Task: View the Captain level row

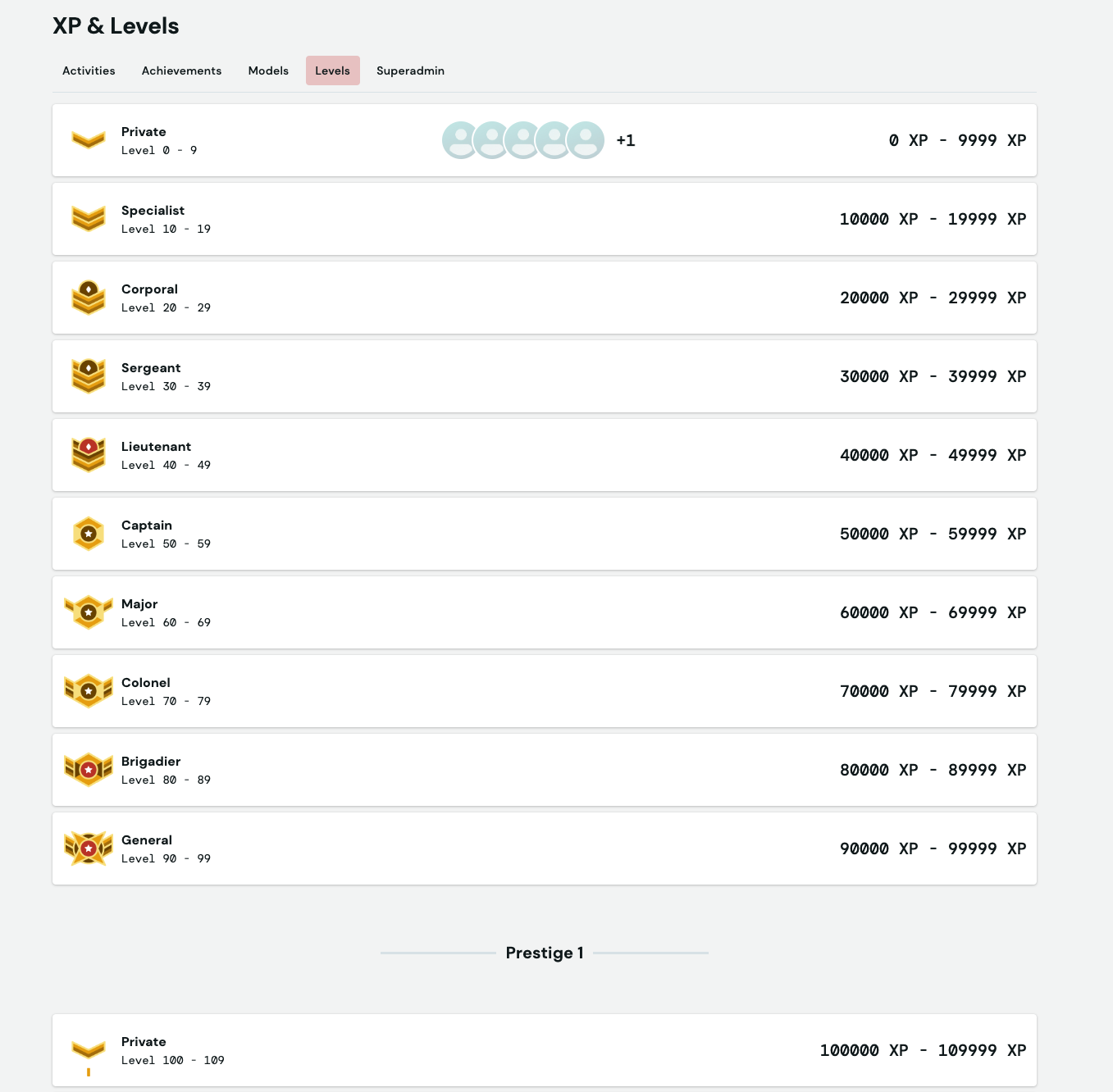Action: point(147,534)
